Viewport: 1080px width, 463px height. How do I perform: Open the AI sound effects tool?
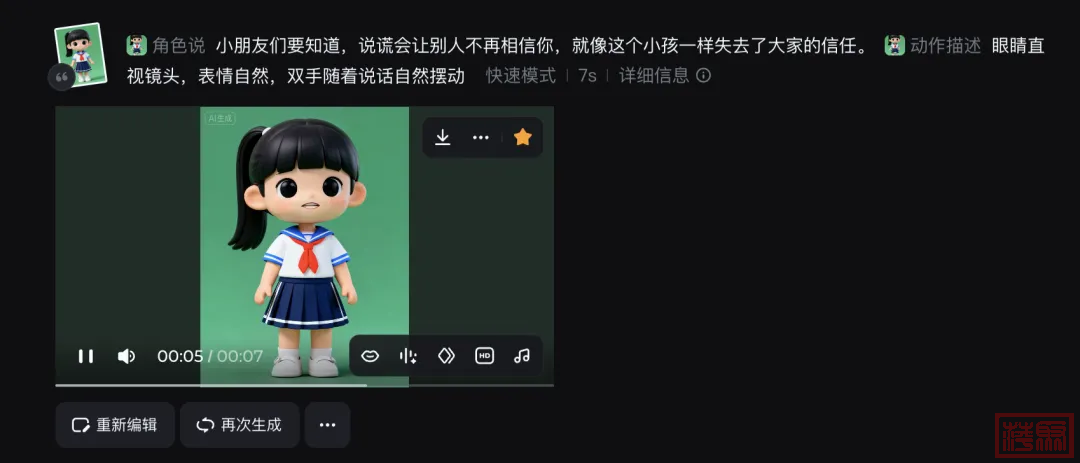(408, 356)
